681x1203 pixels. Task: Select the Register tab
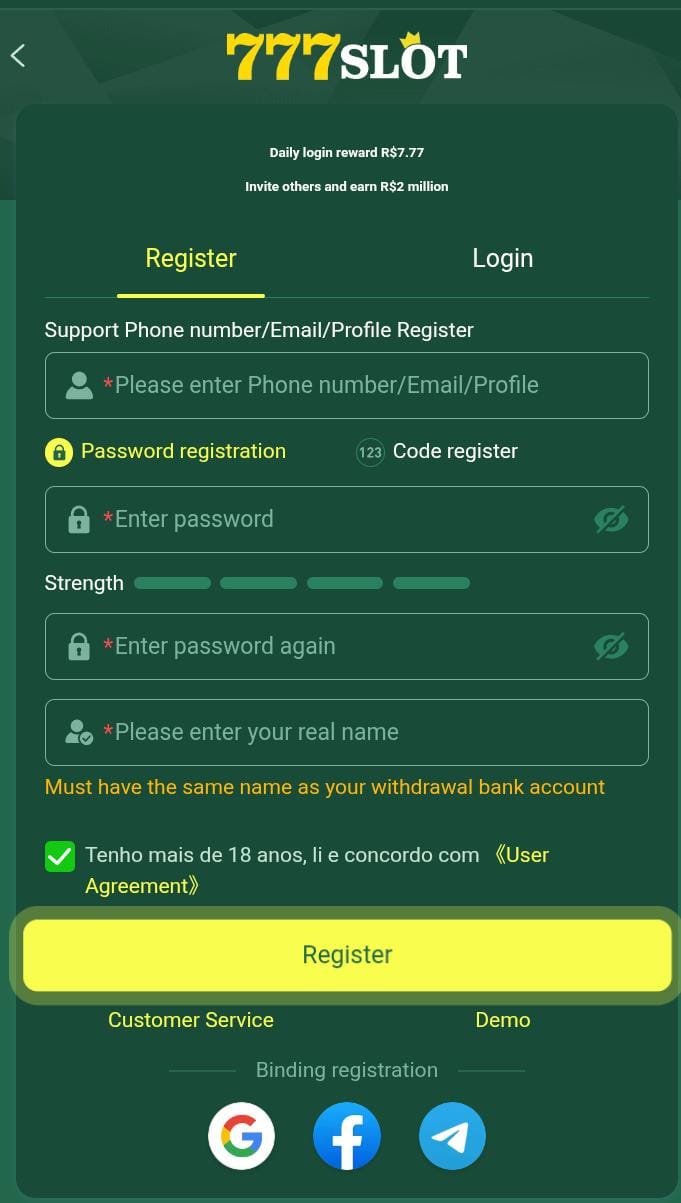click(x=191, y=258)
